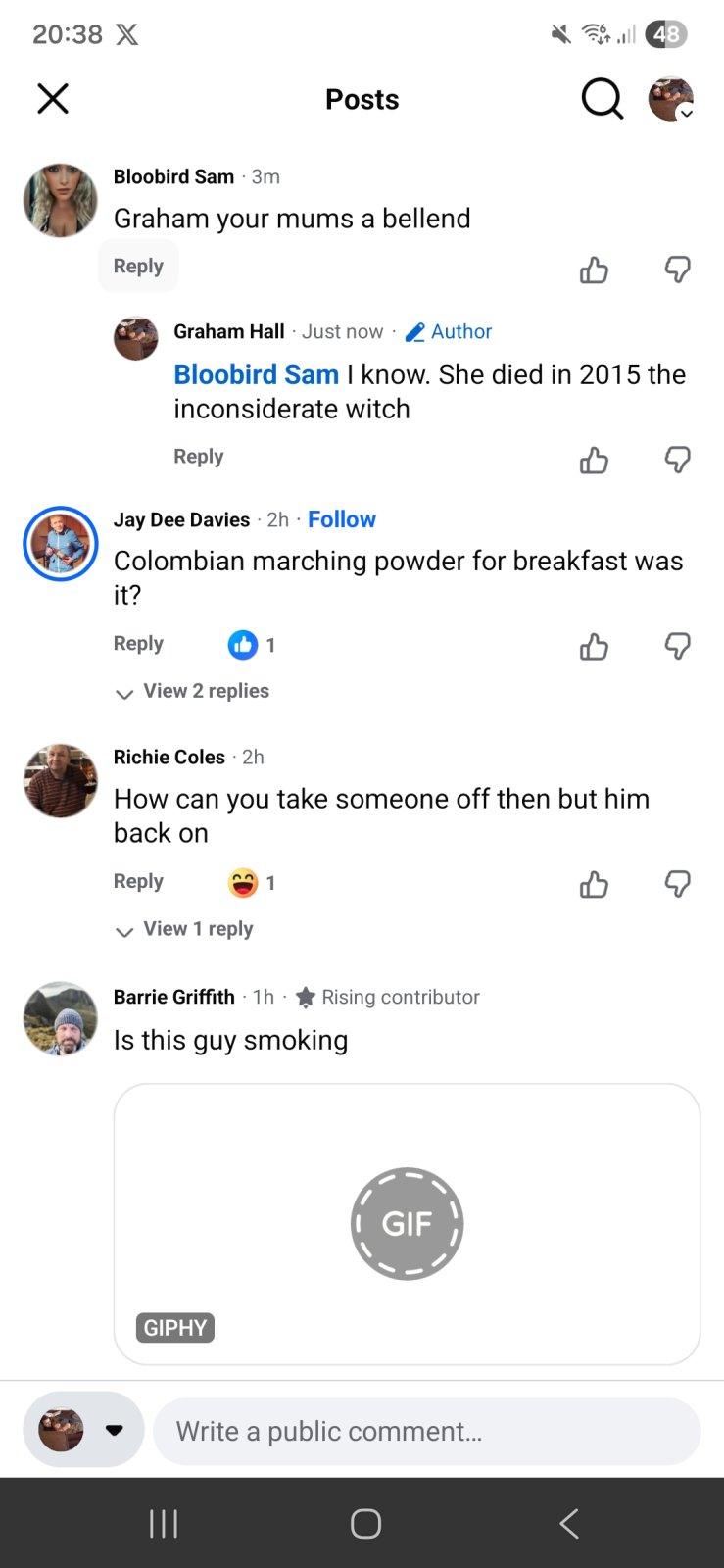Dislike Bloobird Sam's comment
724x1568 pixels.
(x=677, y=269)
